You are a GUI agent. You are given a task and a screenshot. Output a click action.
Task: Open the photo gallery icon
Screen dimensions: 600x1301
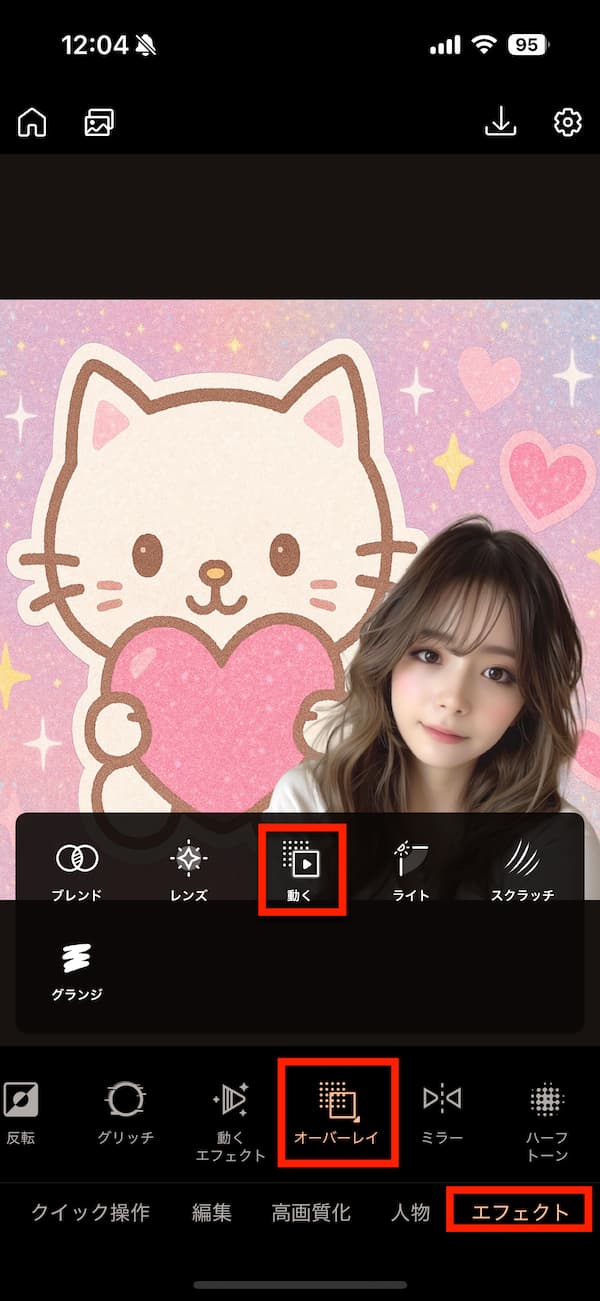coord(99,123)
